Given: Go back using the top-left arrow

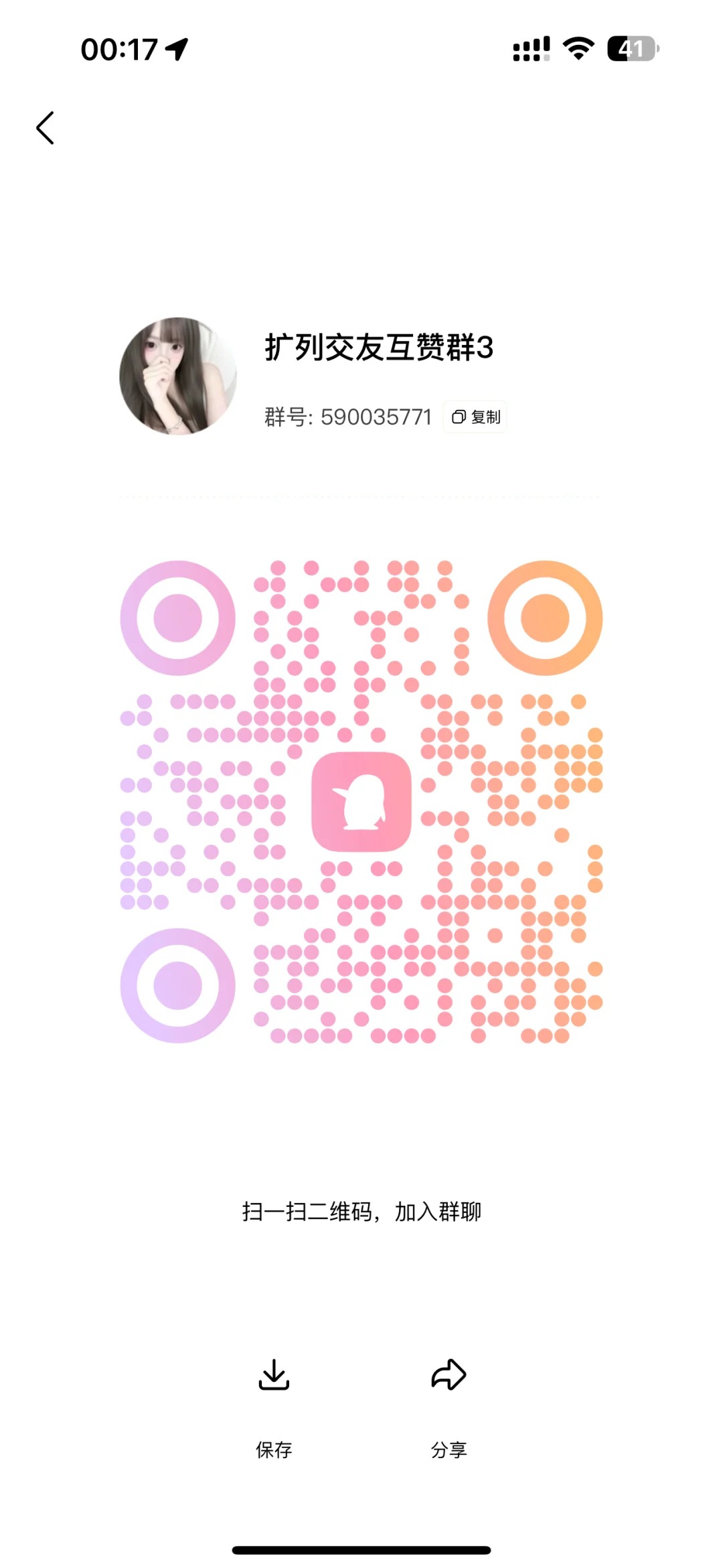Looking at the screenshot, I should (x=46, y=128).
